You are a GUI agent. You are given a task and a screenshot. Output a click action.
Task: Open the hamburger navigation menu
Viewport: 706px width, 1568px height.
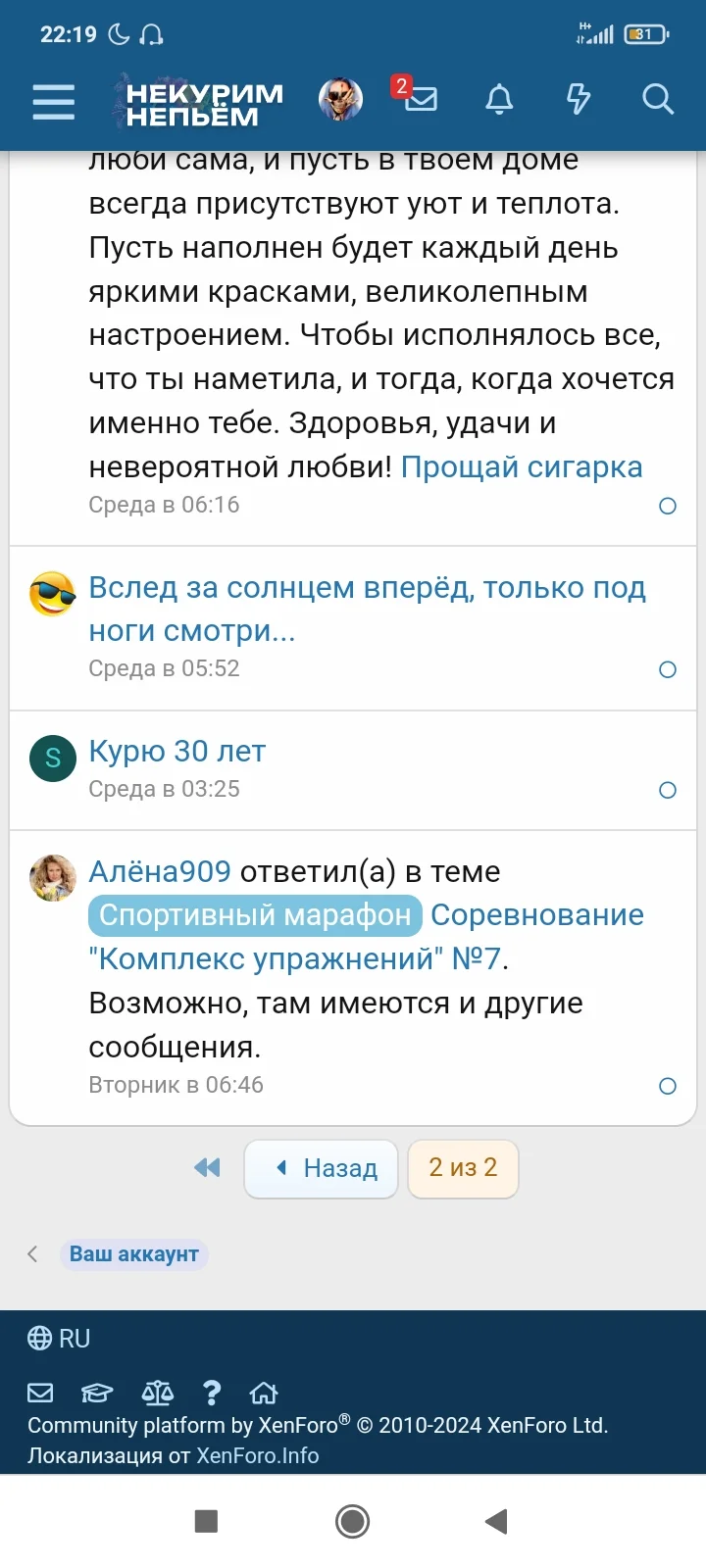point(53,102)
